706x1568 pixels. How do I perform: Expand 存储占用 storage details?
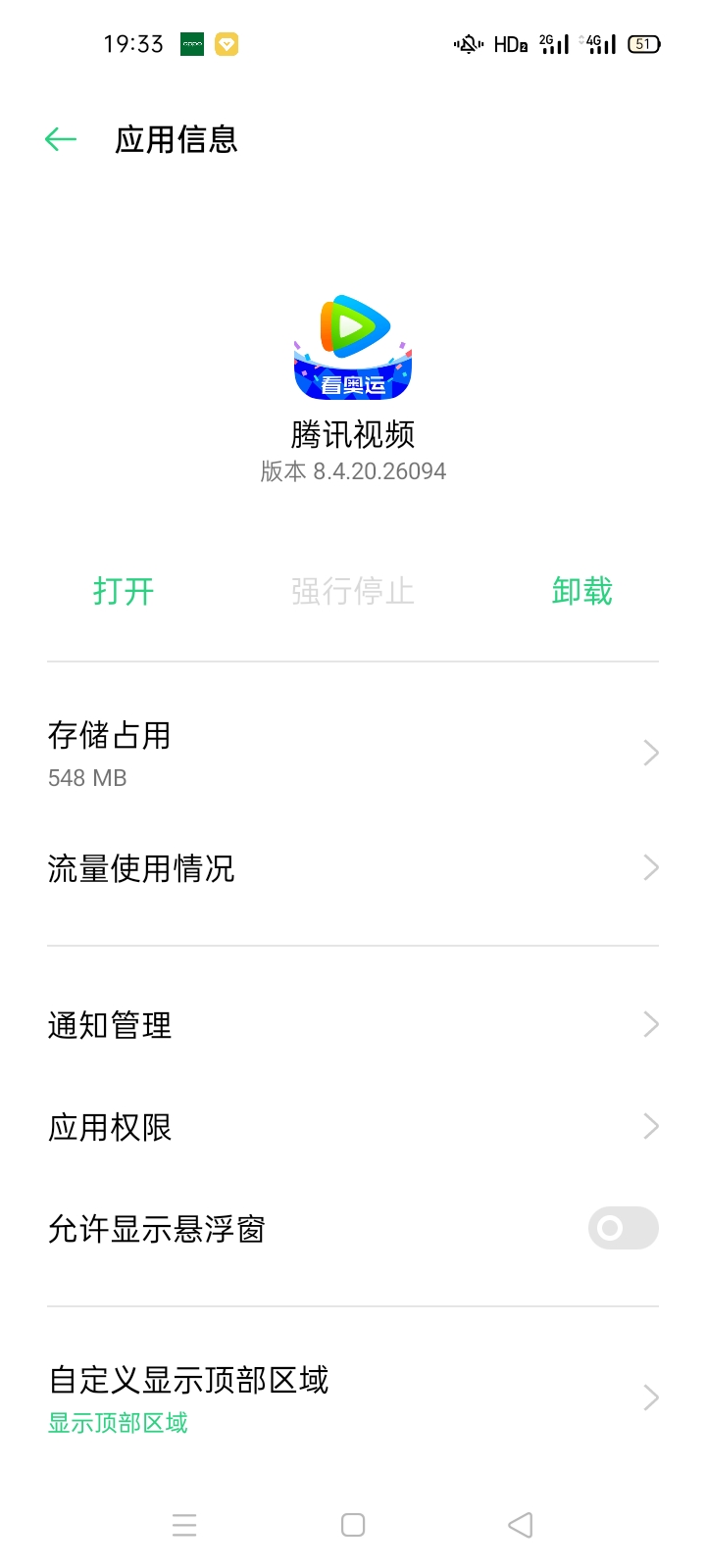[353, 752]
